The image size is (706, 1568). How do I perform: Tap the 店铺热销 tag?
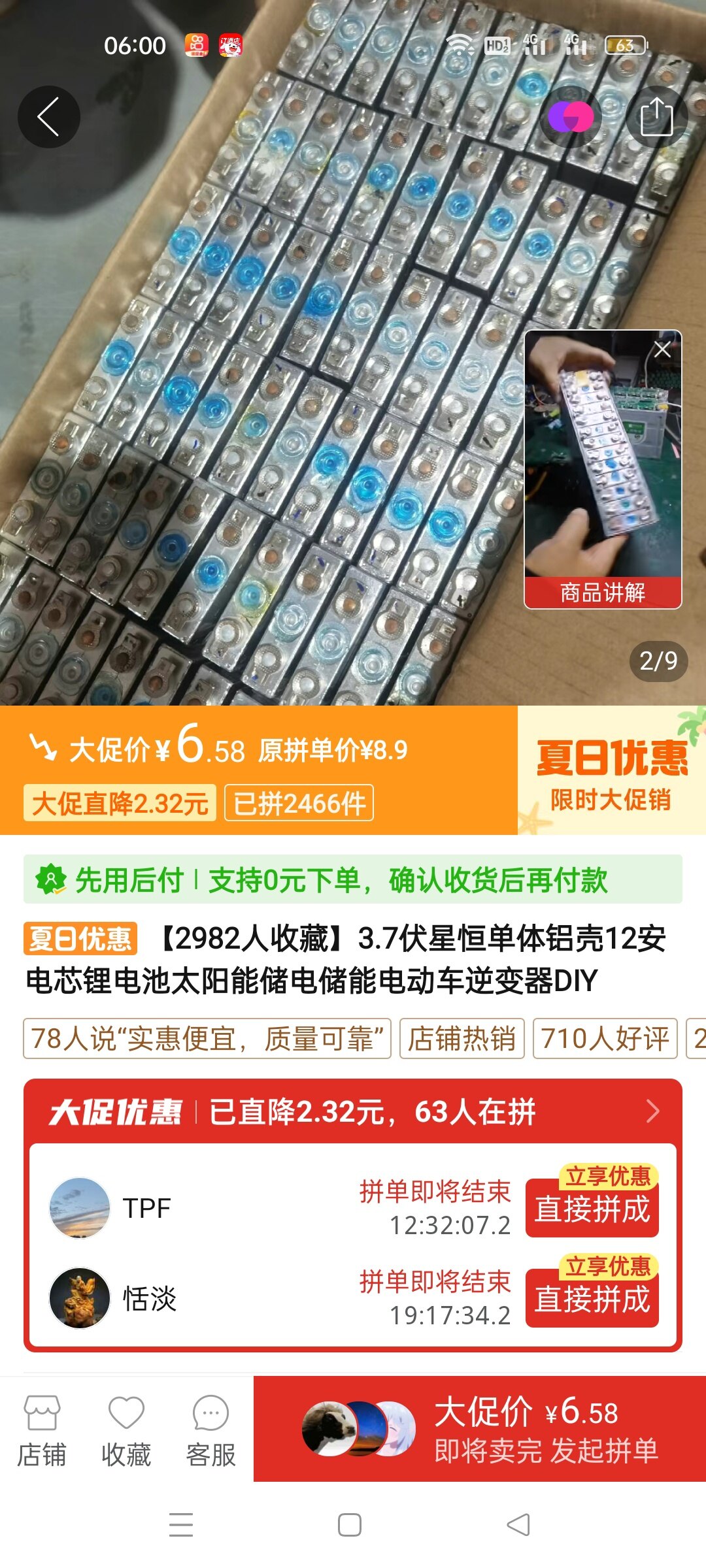pos(462,1038)
